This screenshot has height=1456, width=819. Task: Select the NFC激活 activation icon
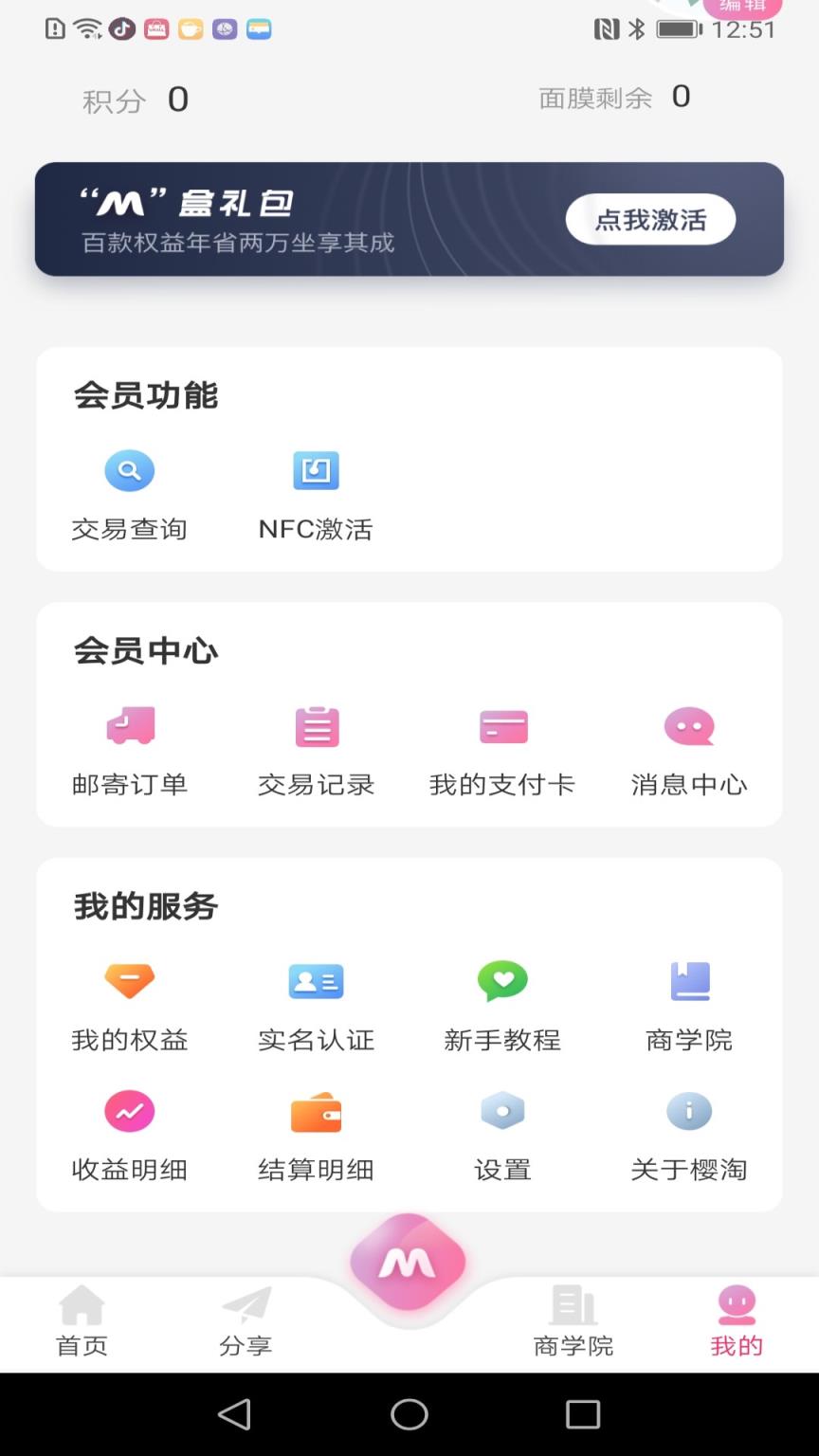point(316,470)
